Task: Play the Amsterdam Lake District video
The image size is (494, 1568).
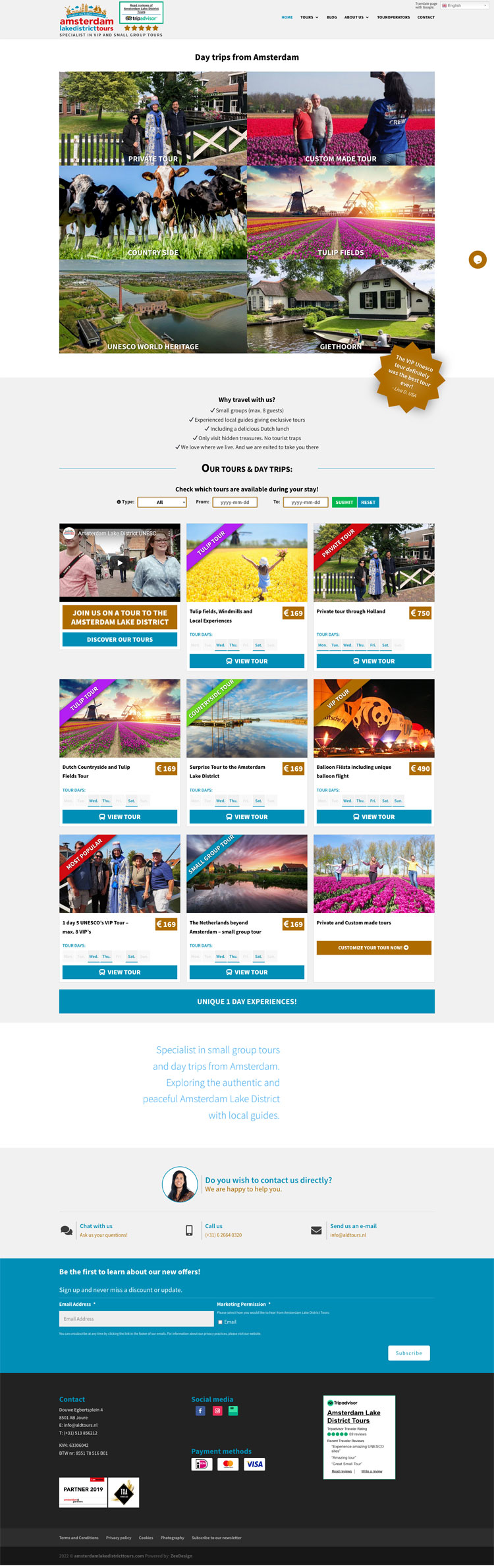Action: (x=120, y=563)
